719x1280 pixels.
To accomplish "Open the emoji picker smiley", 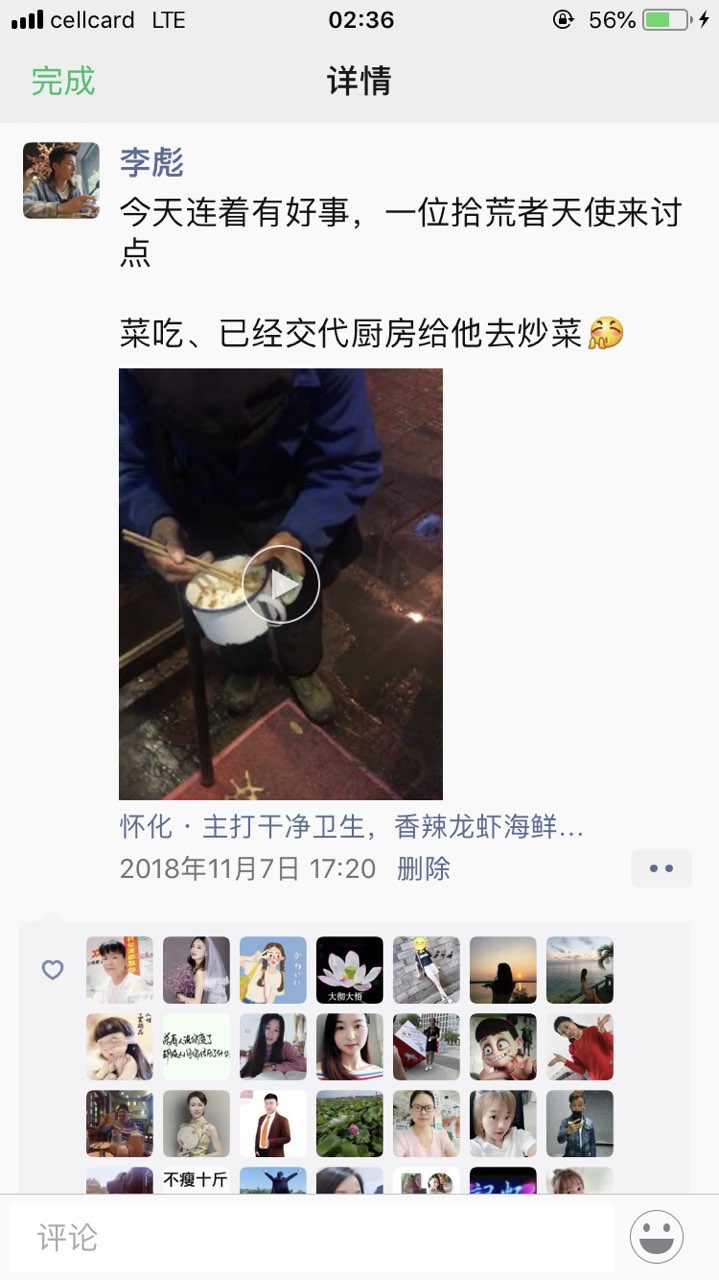I will pos(657,1237).
